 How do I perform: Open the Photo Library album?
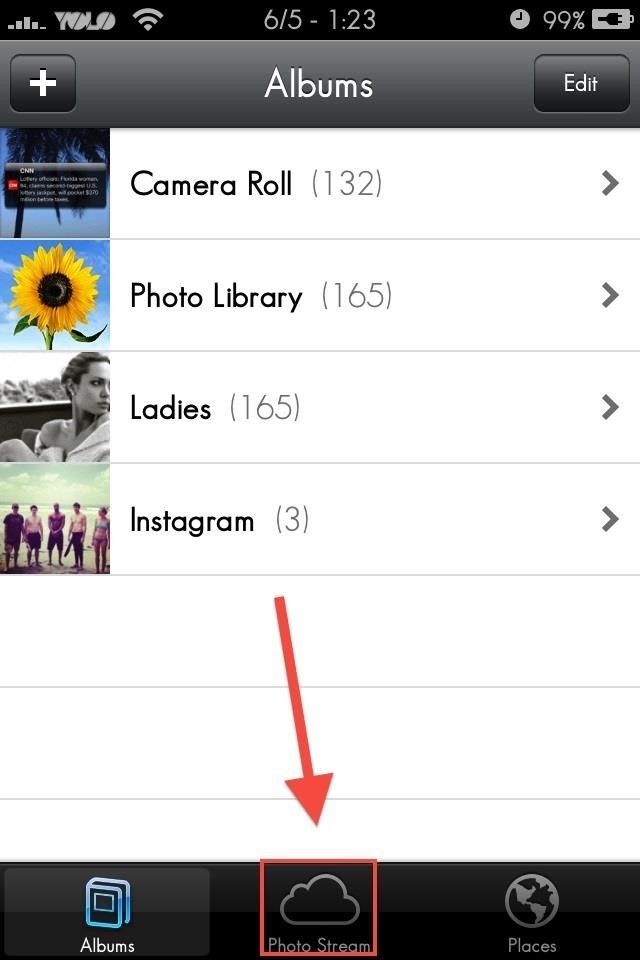(x=320, y=296)
